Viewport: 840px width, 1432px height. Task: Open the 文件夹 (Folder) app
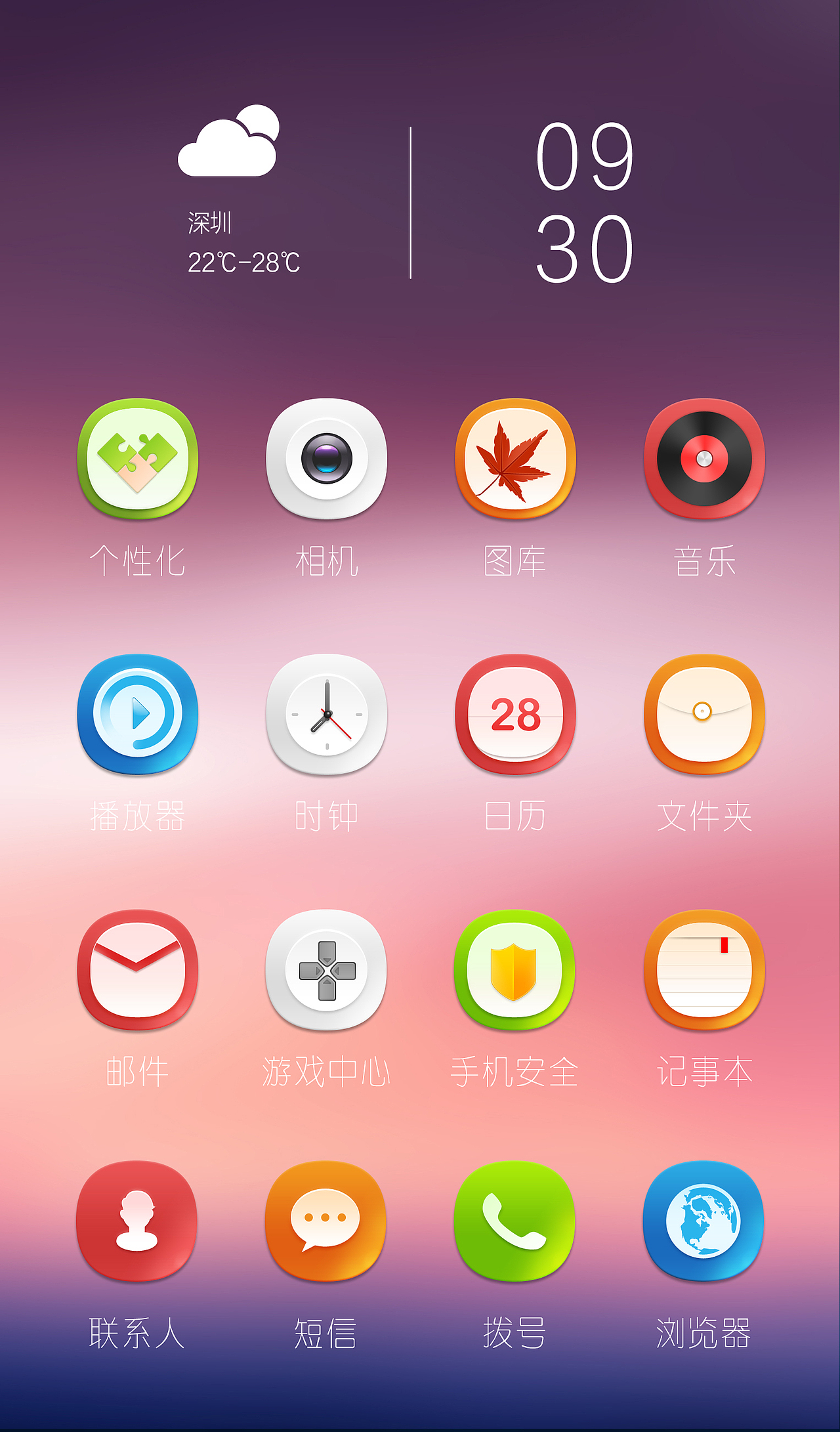click(704, 715)
